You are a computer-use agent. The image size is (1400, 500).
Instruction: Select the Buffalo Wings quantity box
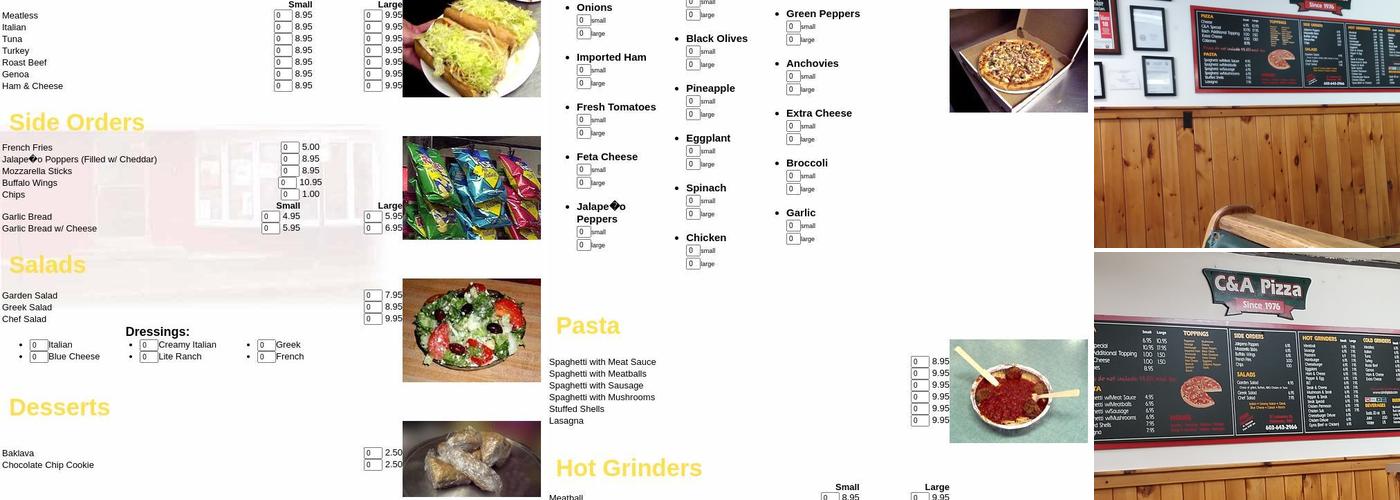[287, 183]
